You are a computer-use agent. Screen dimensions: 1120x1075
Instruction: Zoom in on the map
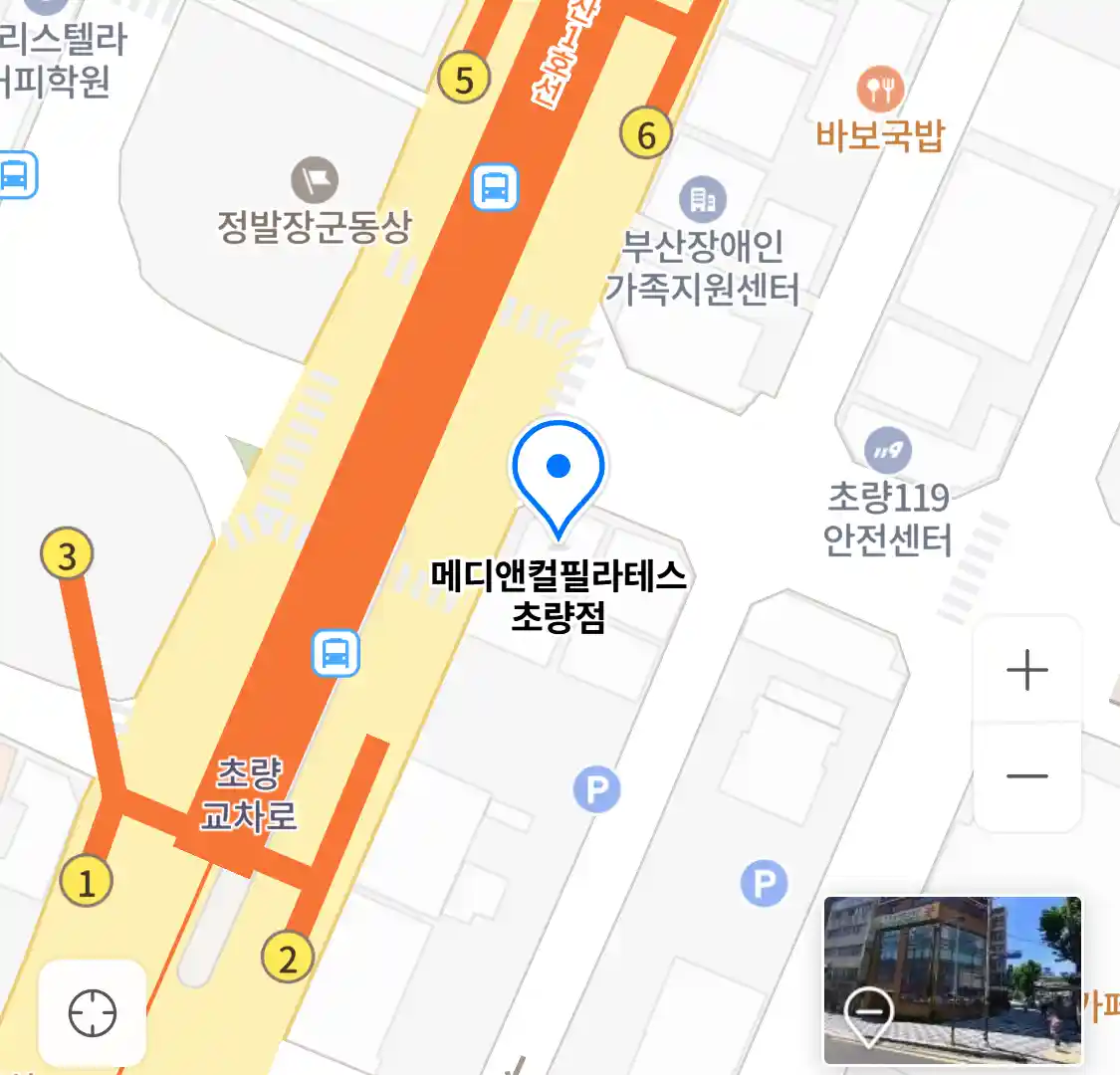(x=1026, y=670)
